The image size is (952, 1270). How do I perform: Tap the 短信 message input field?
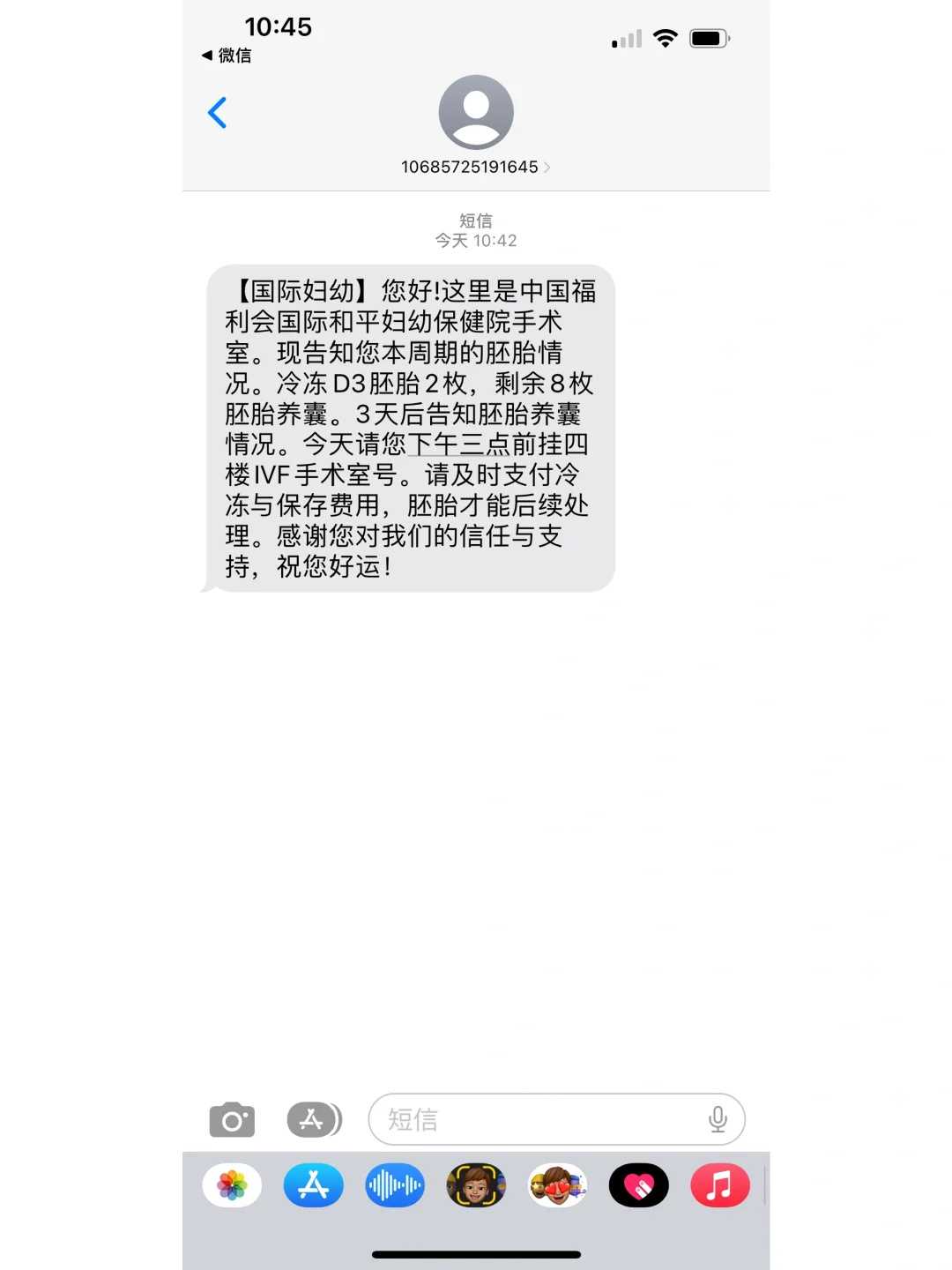click(529, 1119)
